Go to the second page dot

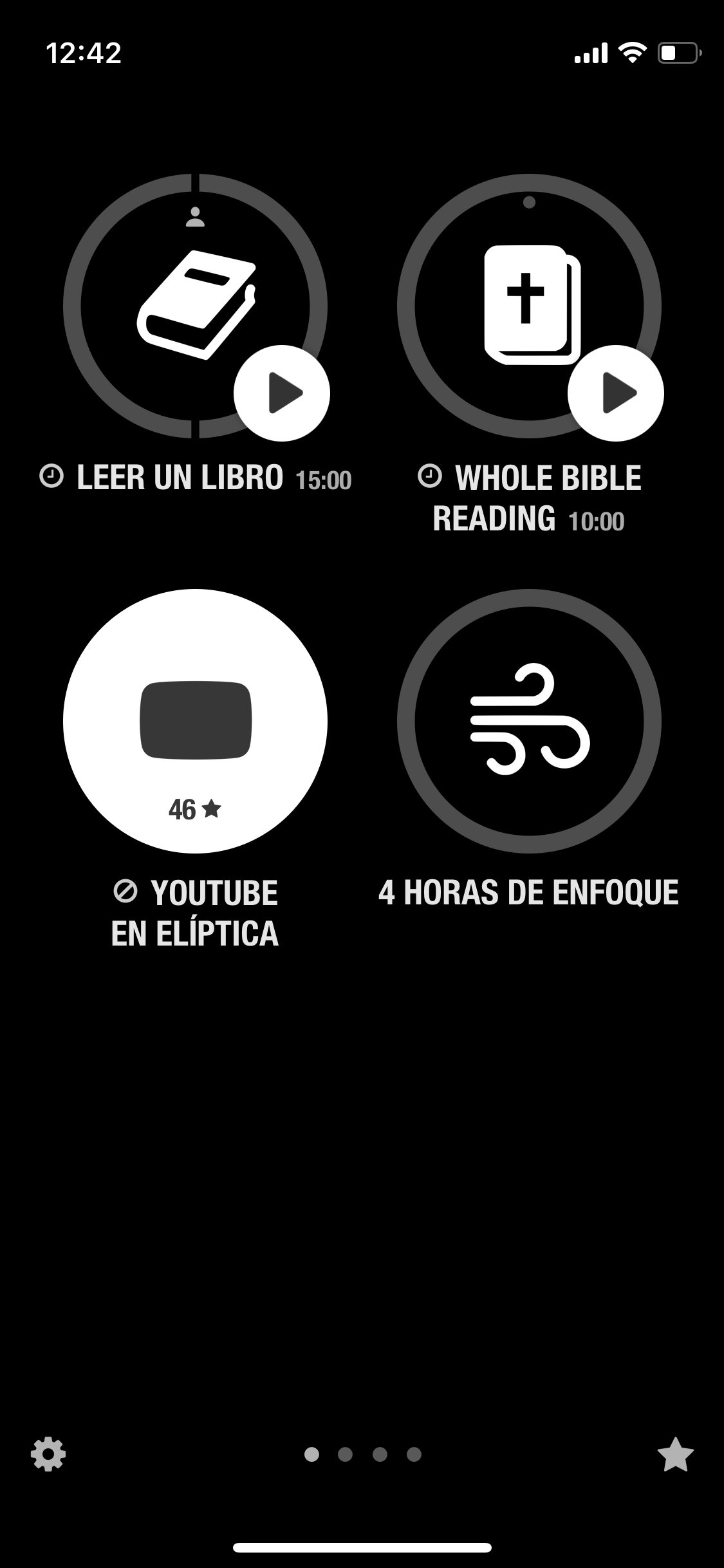click(346, 1454)
